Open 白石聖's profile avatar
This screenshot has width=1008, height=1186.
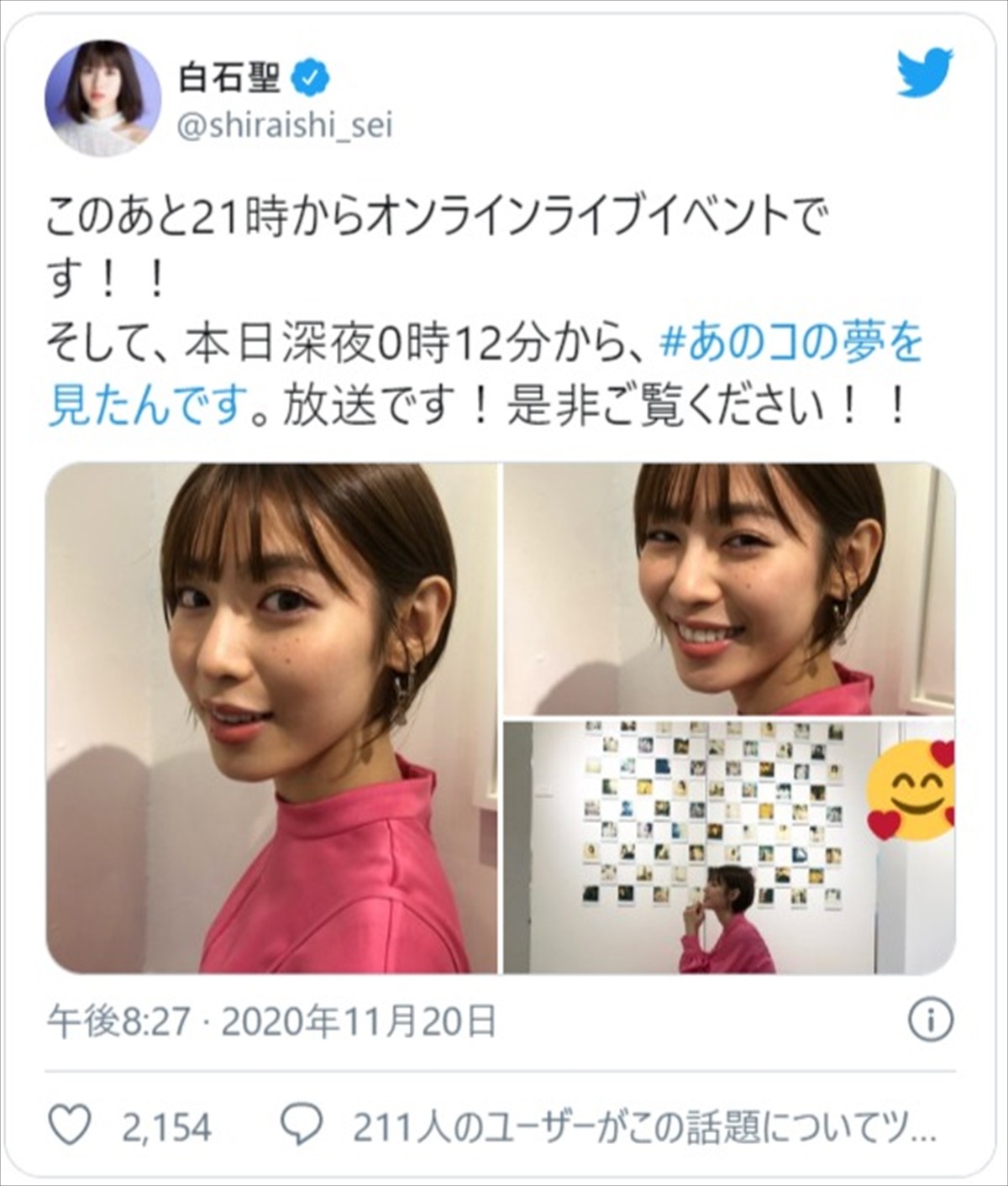[x=102, y=98]
